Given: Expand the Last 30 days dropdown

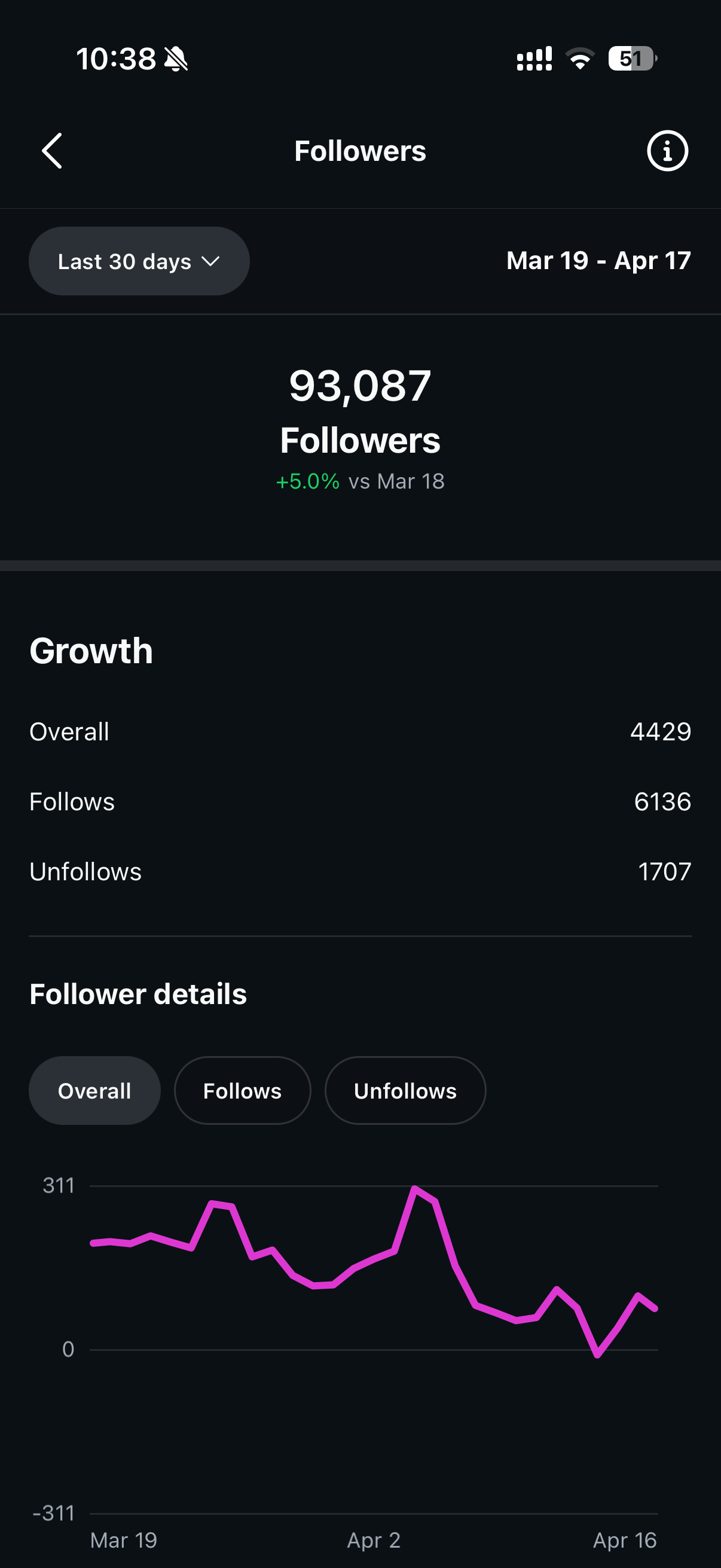Looking at the screenshot, I should pyautogui.click(x=139, y=261).
